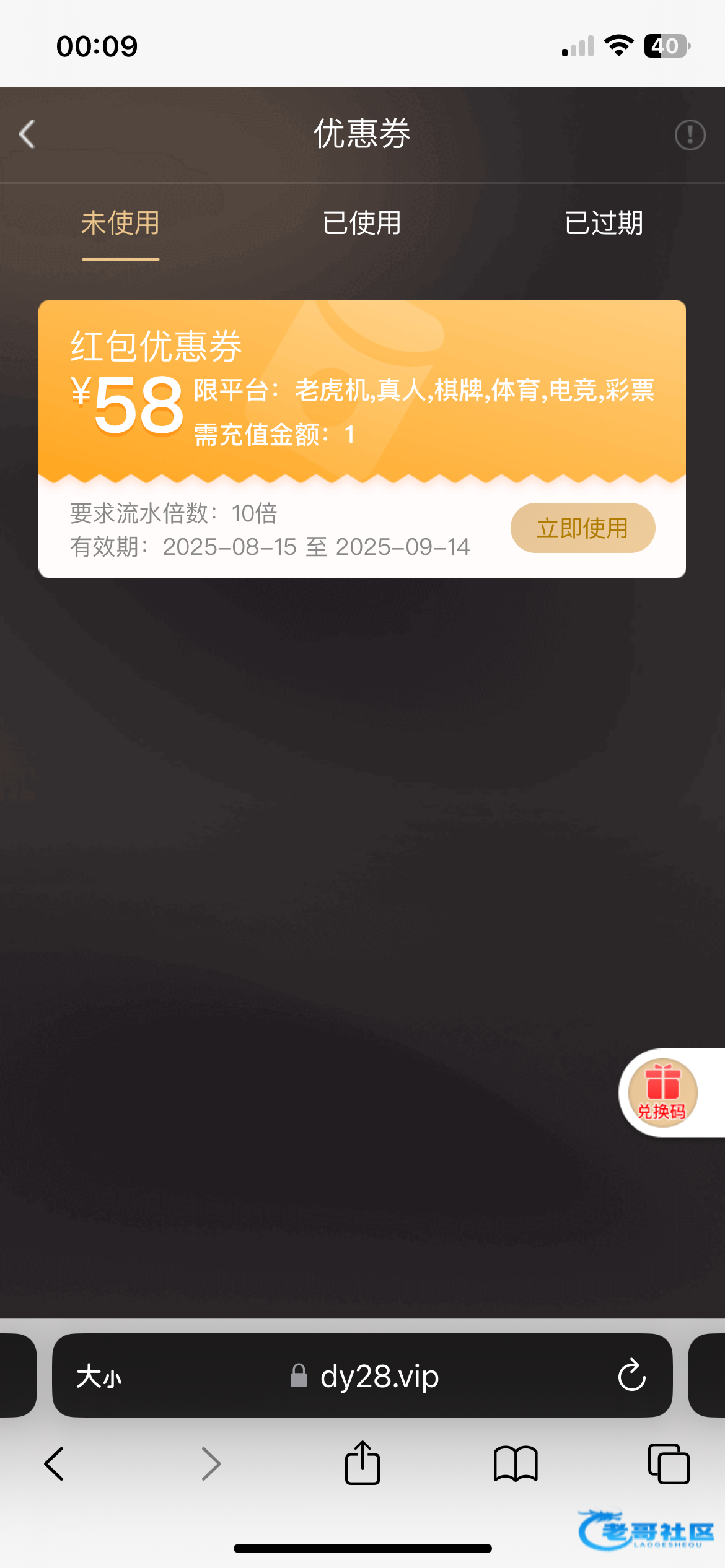Switch to the 已过期 tab
Screen dimensions: 725x1568
click(x=604, y=224)
